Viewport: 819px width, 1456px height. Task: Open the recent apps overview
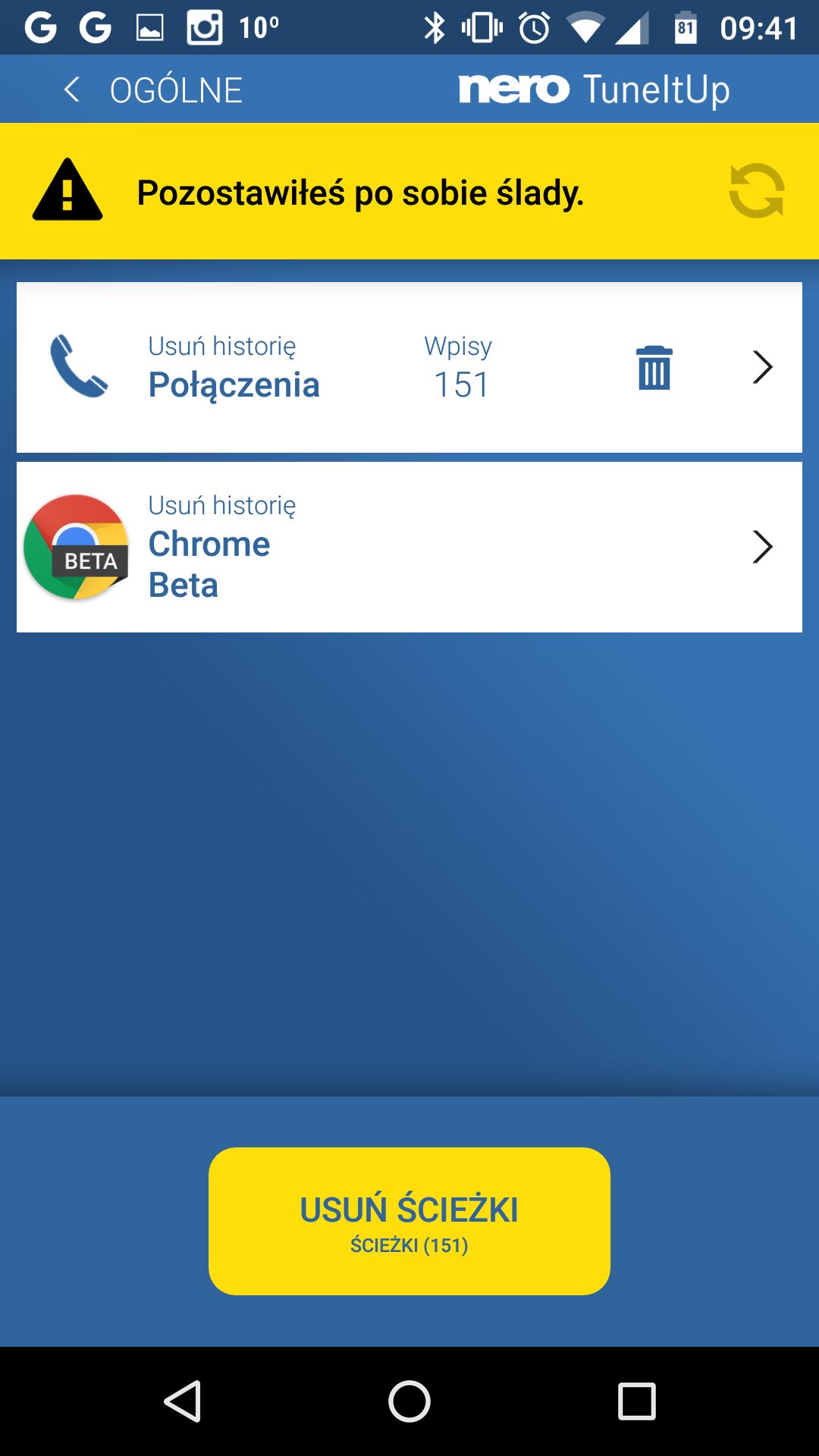[636, 1401]
